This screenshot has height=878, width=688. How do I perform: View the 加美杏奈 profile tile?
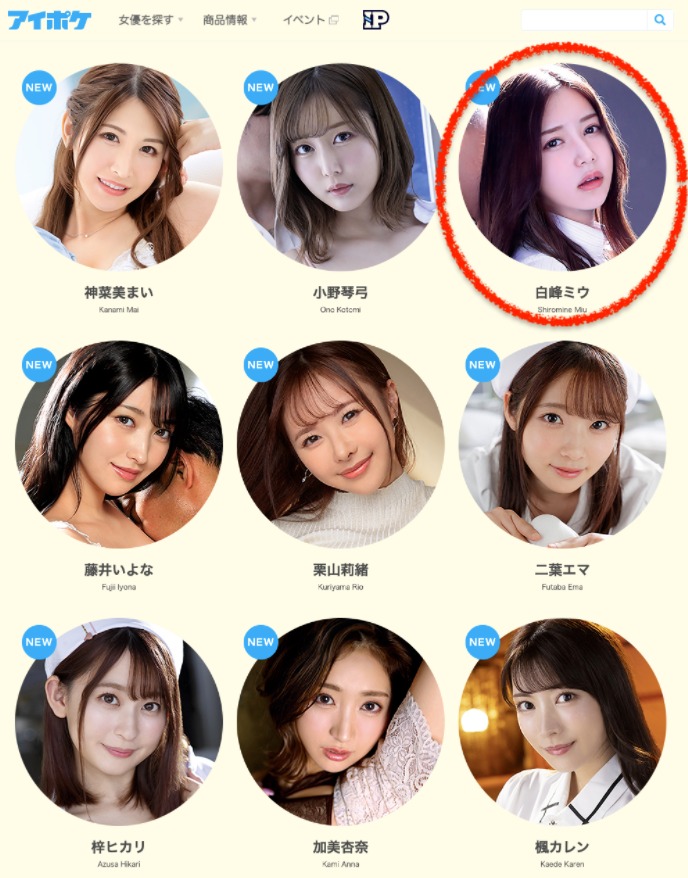[341, 722]
